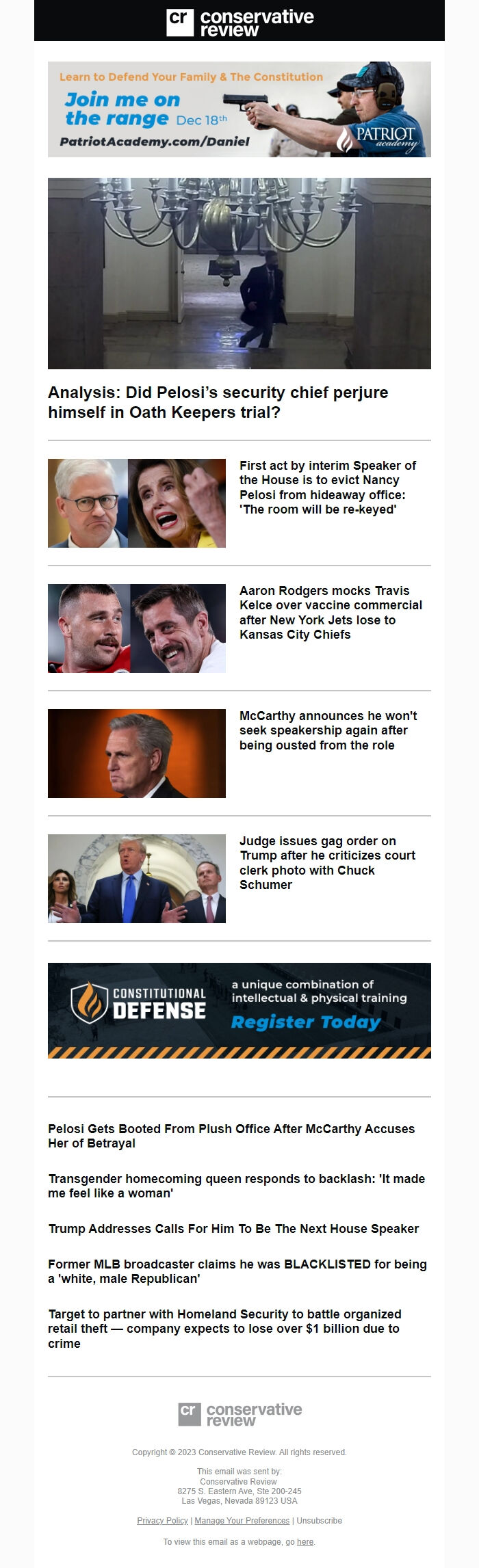Tap the McCarthy photo thumbnail
This screenshot has width=479, height=1568.
click(x=136, y=753)
